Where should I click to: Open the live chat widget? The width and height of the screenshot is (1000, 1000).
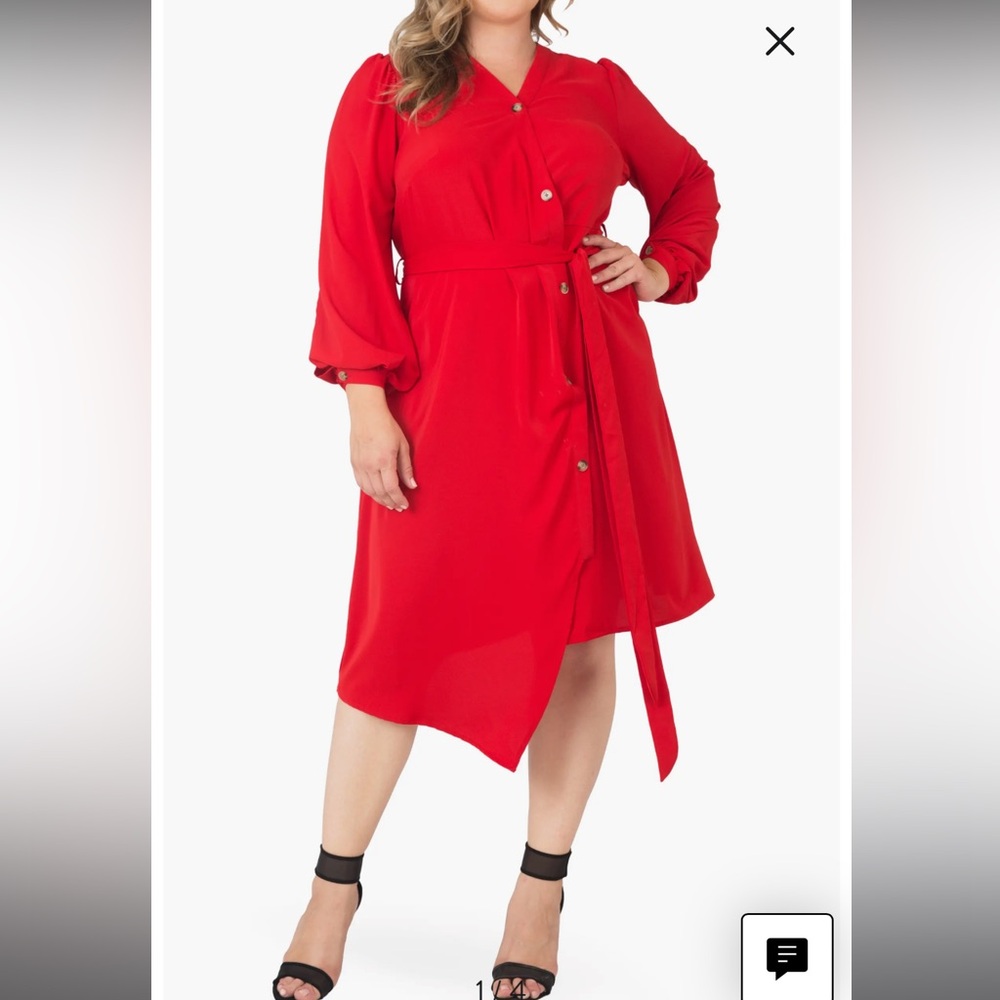pyautogui.click(x=787, y=957)
